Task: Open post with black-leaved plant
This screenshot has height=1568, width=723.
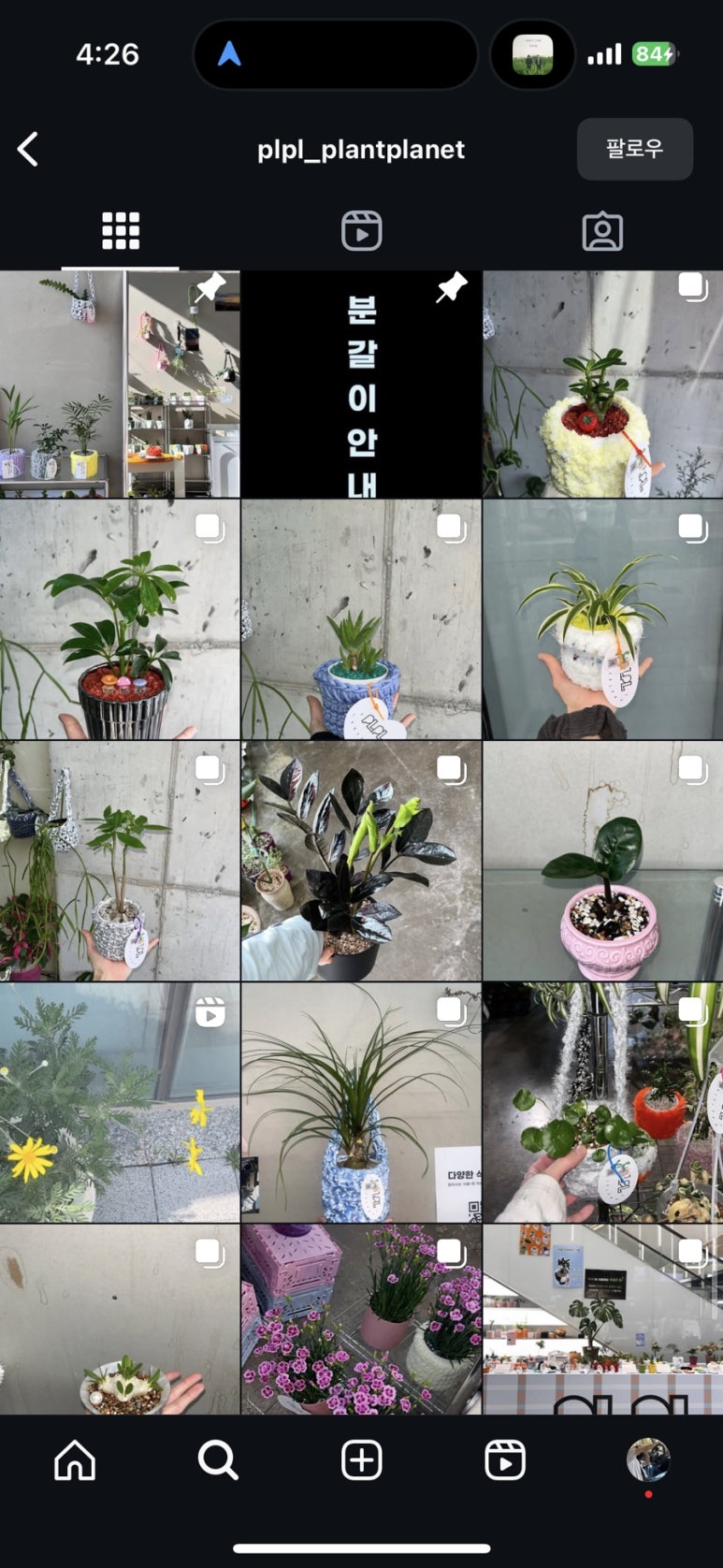Action: (361, 861)
